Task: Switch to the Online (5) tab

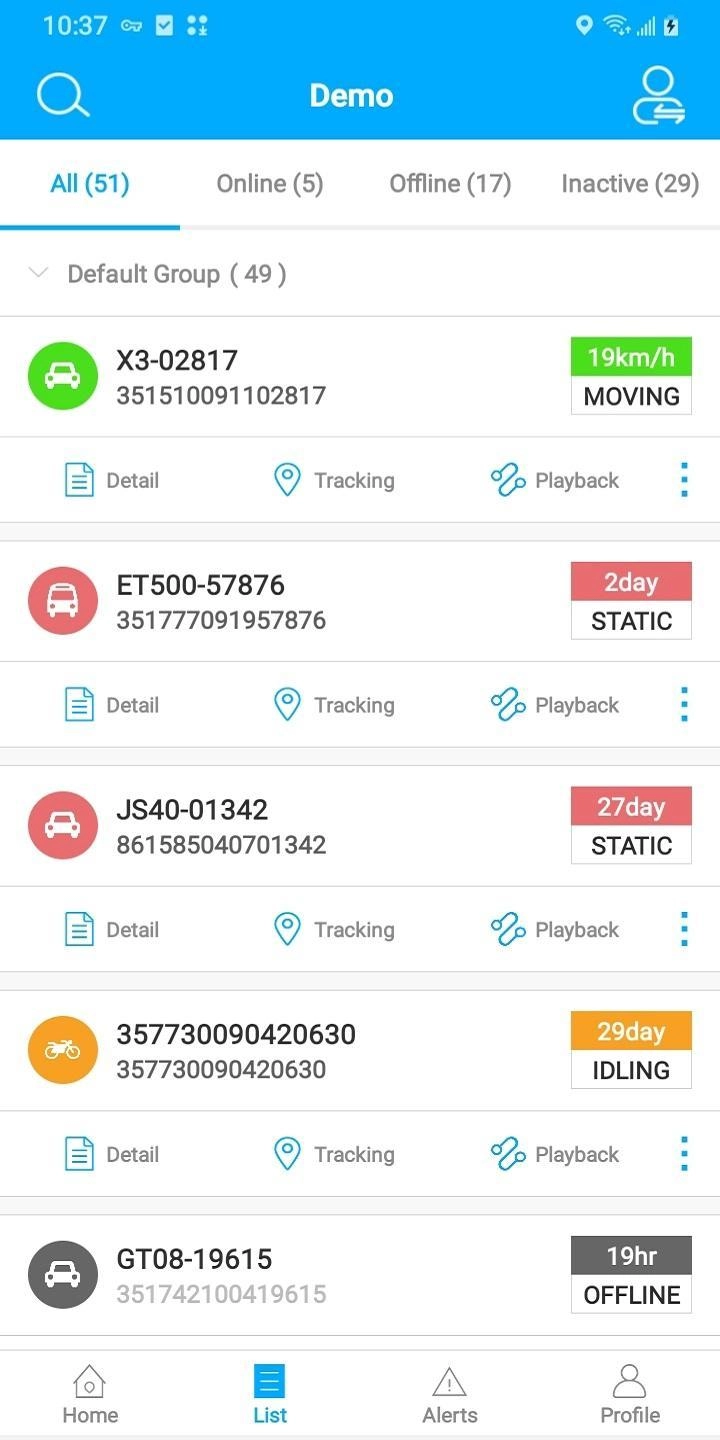Action: [x=270, y=184]
